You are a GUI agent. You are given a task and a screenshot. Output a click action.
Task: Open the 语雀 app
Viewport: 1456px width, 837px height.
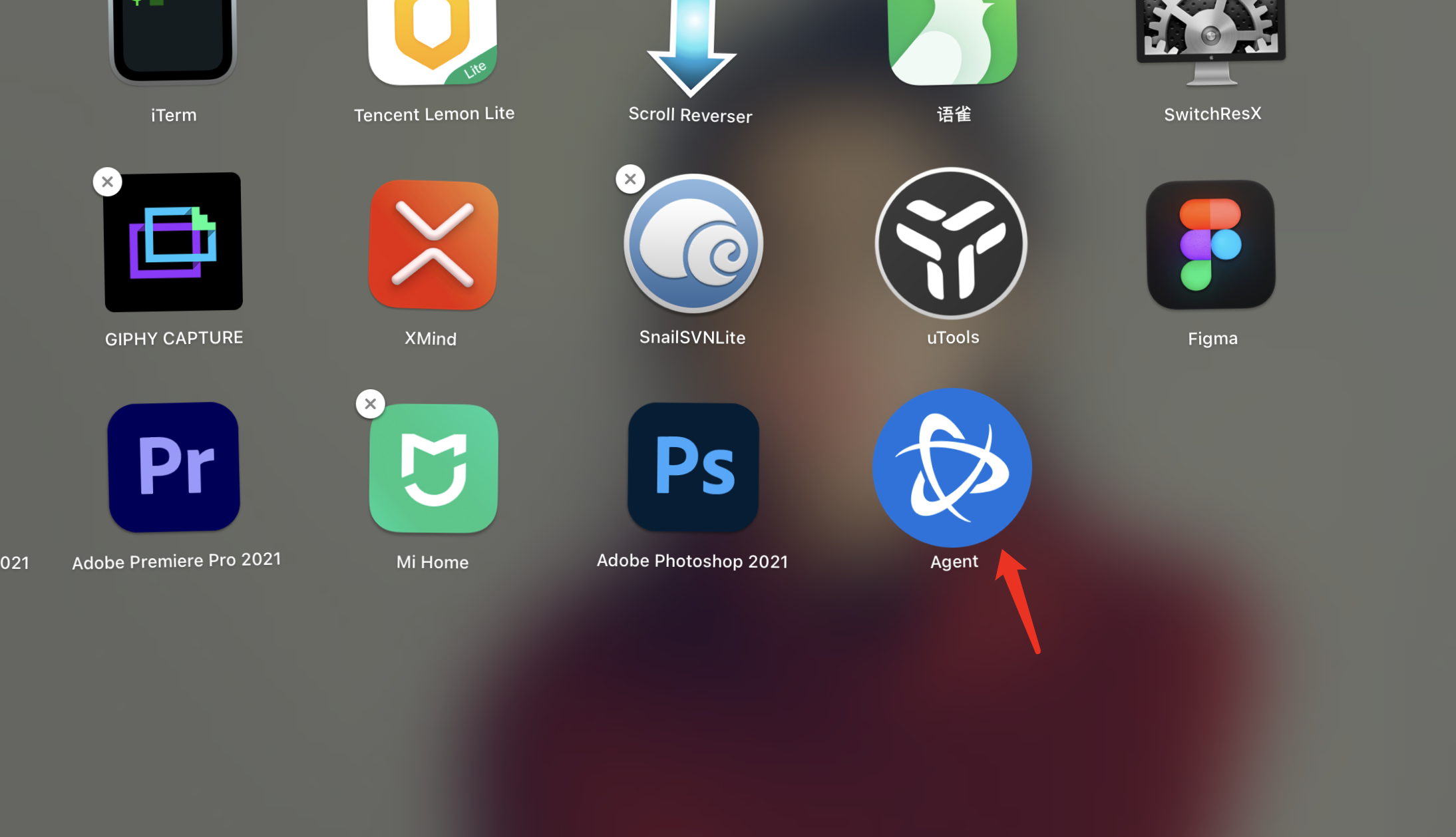(952, 41)
